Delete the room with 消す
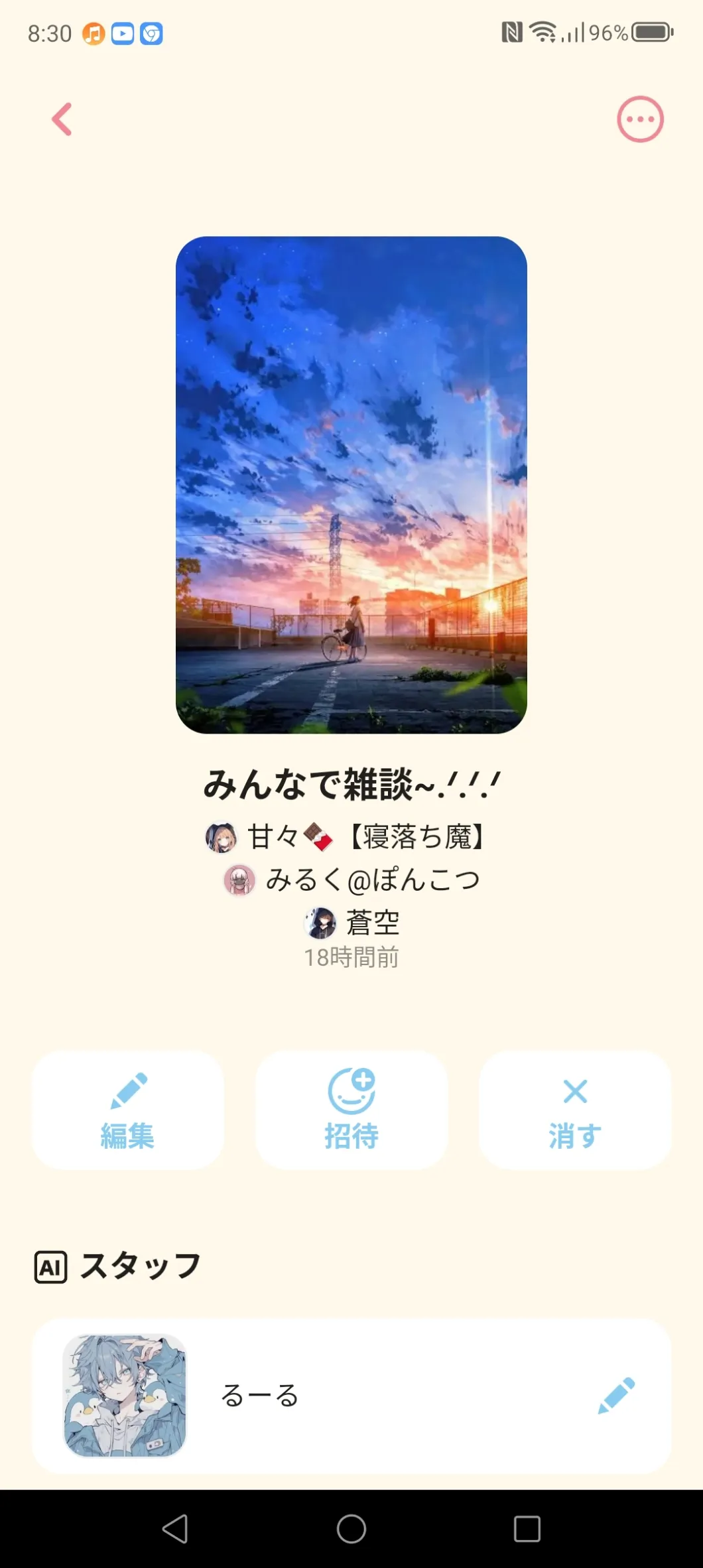The width and height of the screenshot is (703, 1568). 575,1110
